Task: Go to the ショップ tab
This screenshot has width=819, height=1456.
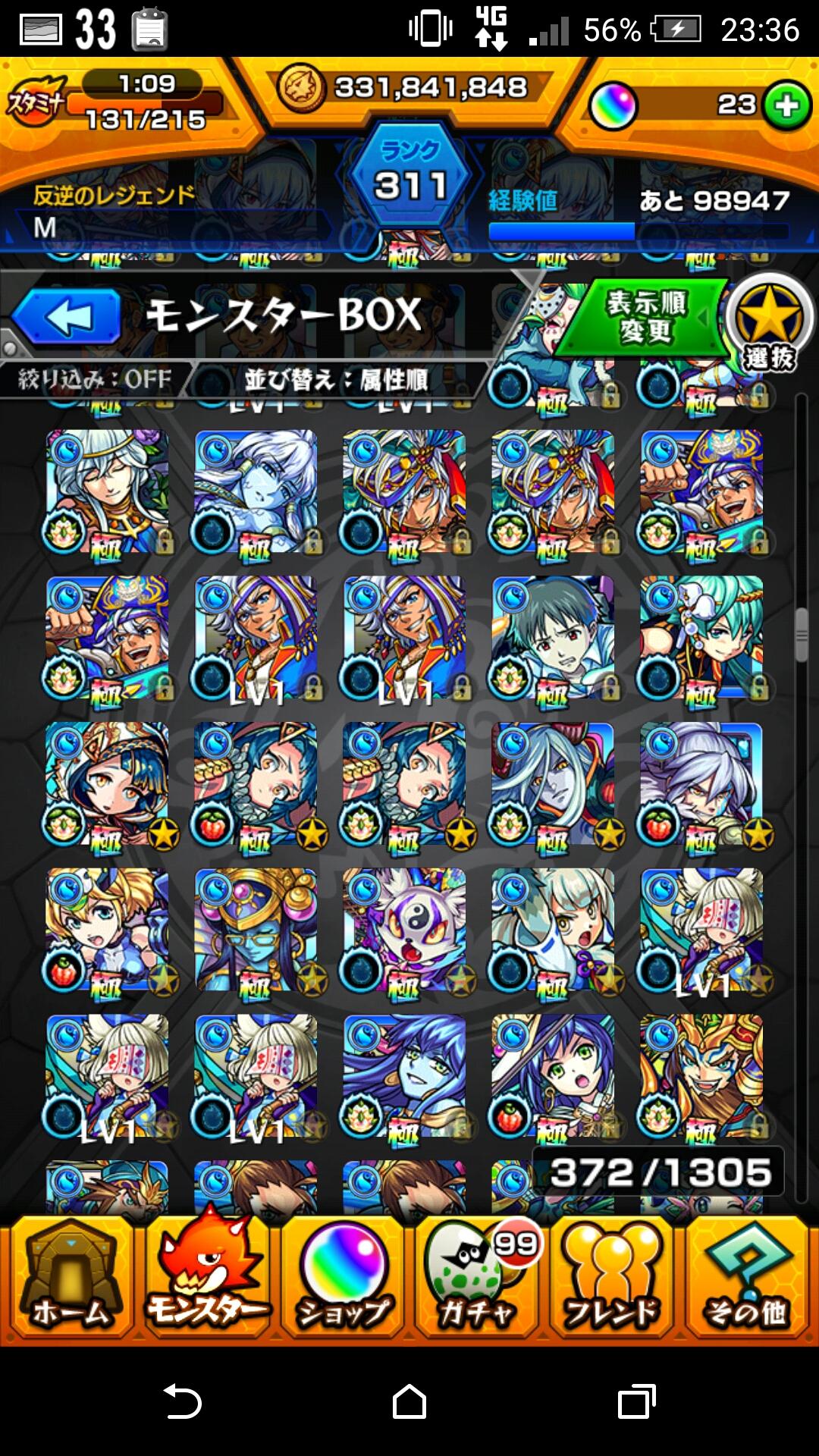Action: [343, 1279]
